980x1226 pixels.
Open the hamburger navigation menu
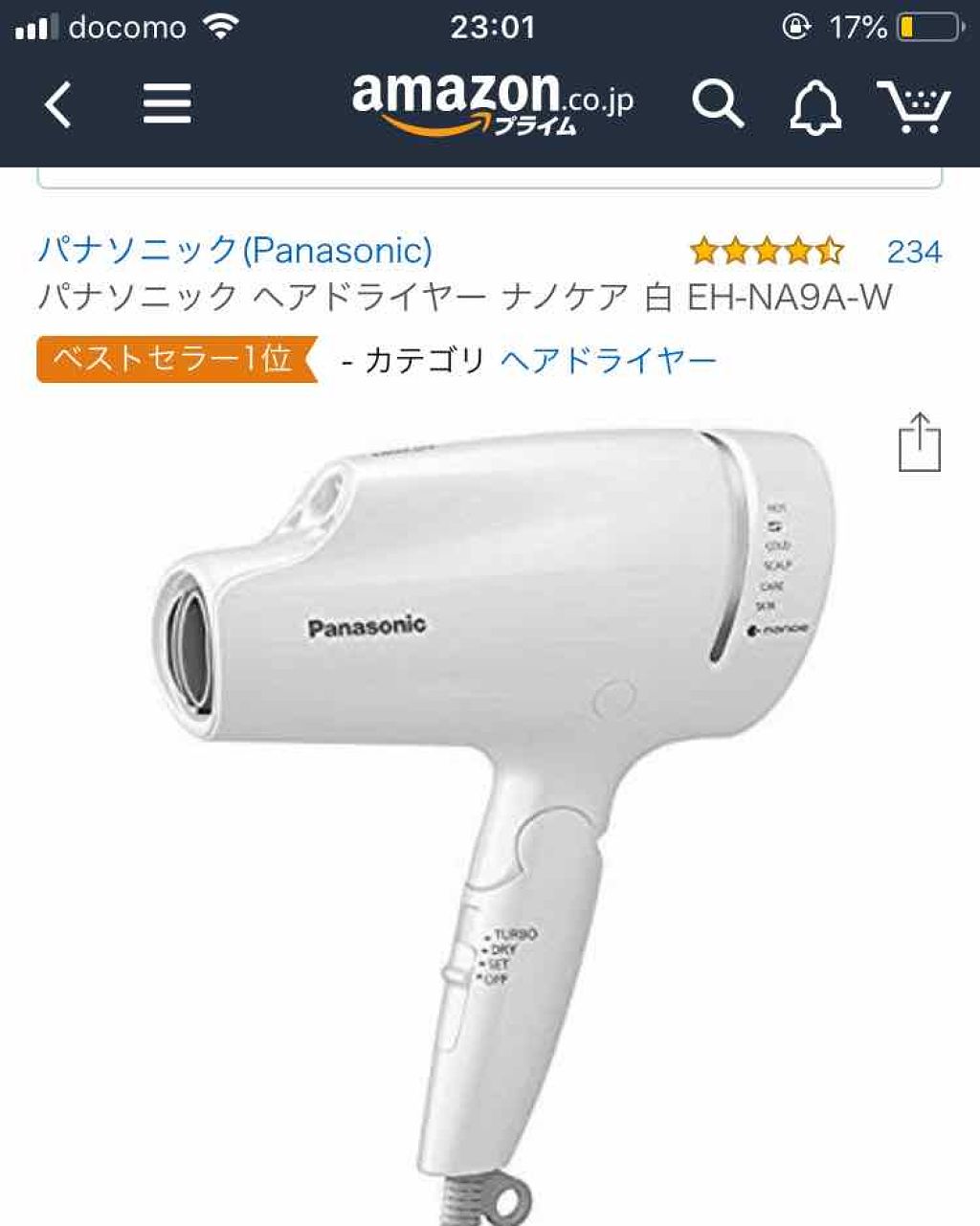165,103
